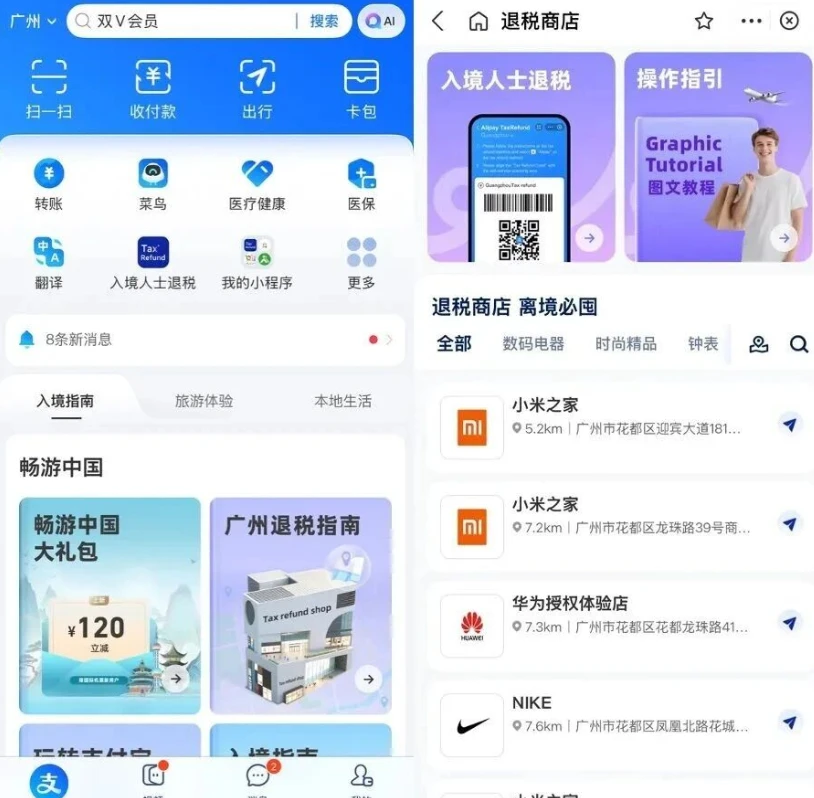Viewport: 814px width, 798px height.
Task: Change city from 广州 dropdown
Action: [x=33, y=21]
